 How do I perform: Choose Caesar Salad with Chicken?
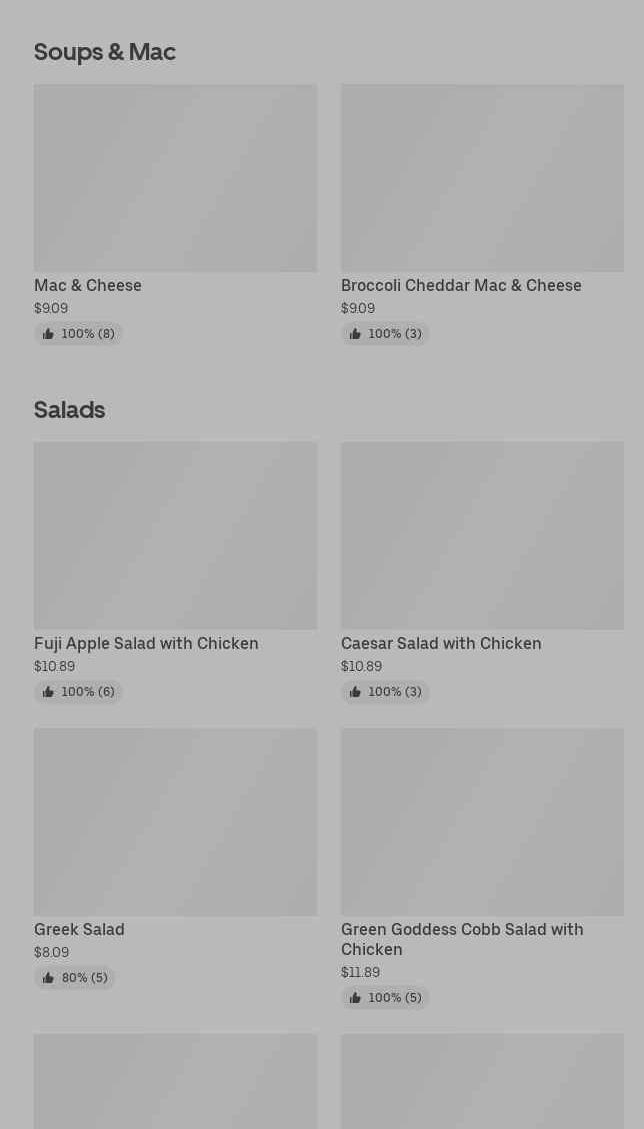coord(482,572)
